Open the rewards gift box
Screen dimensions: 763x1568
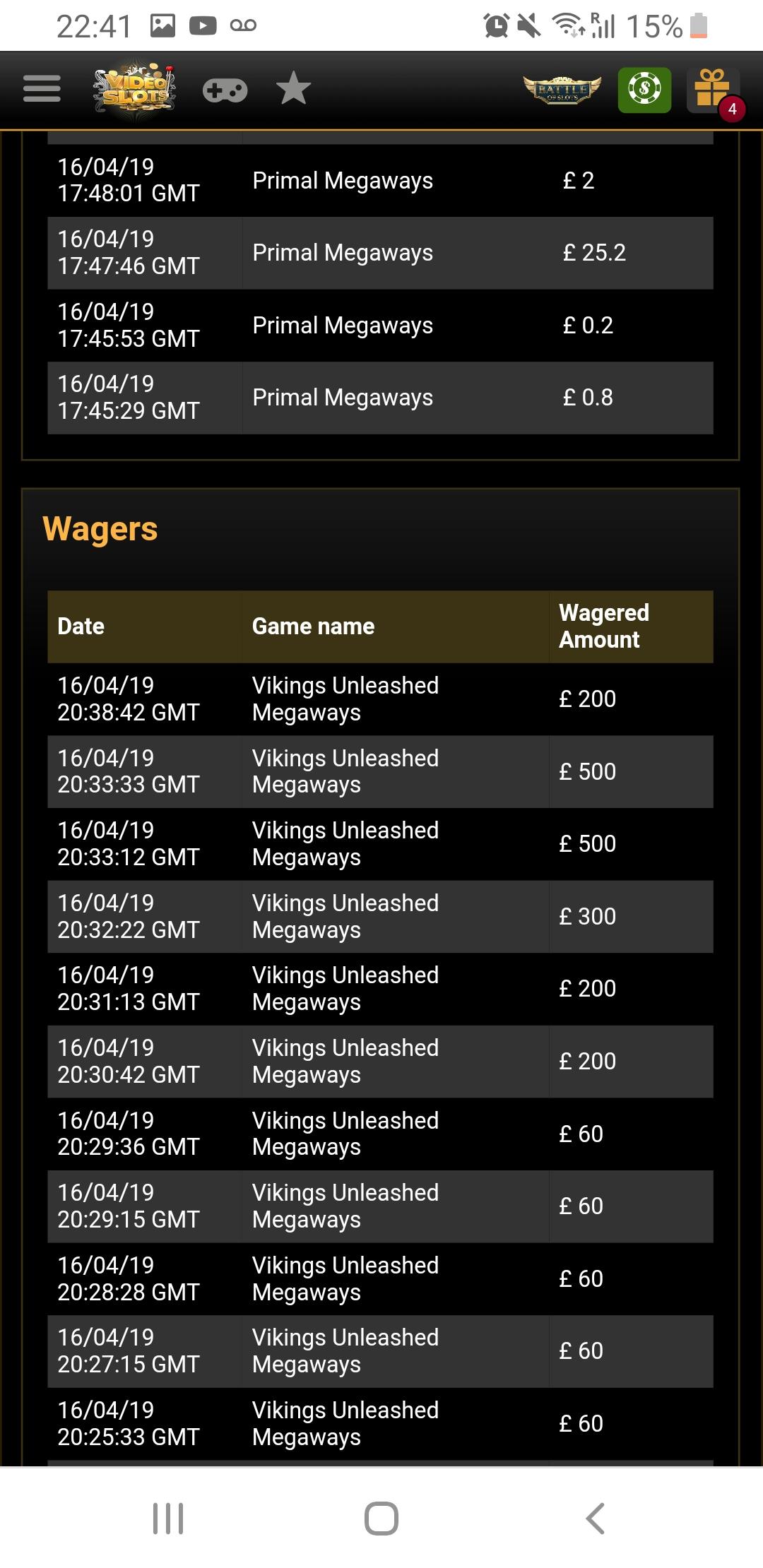click(x=712, y=90)
